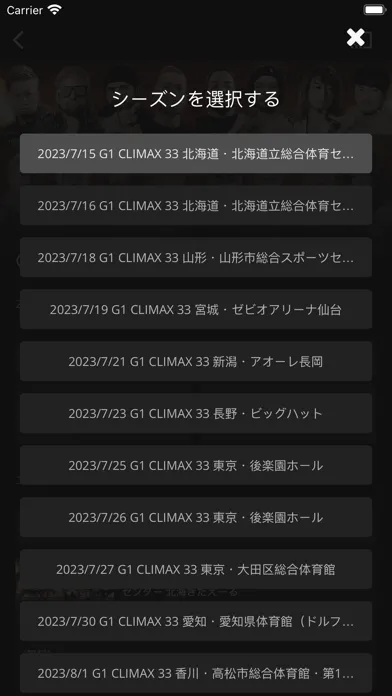Choose 2023/7/16 G1 CLIMAX 33 北海道
This screenshot has width=392, height=696.
[196, 206]
